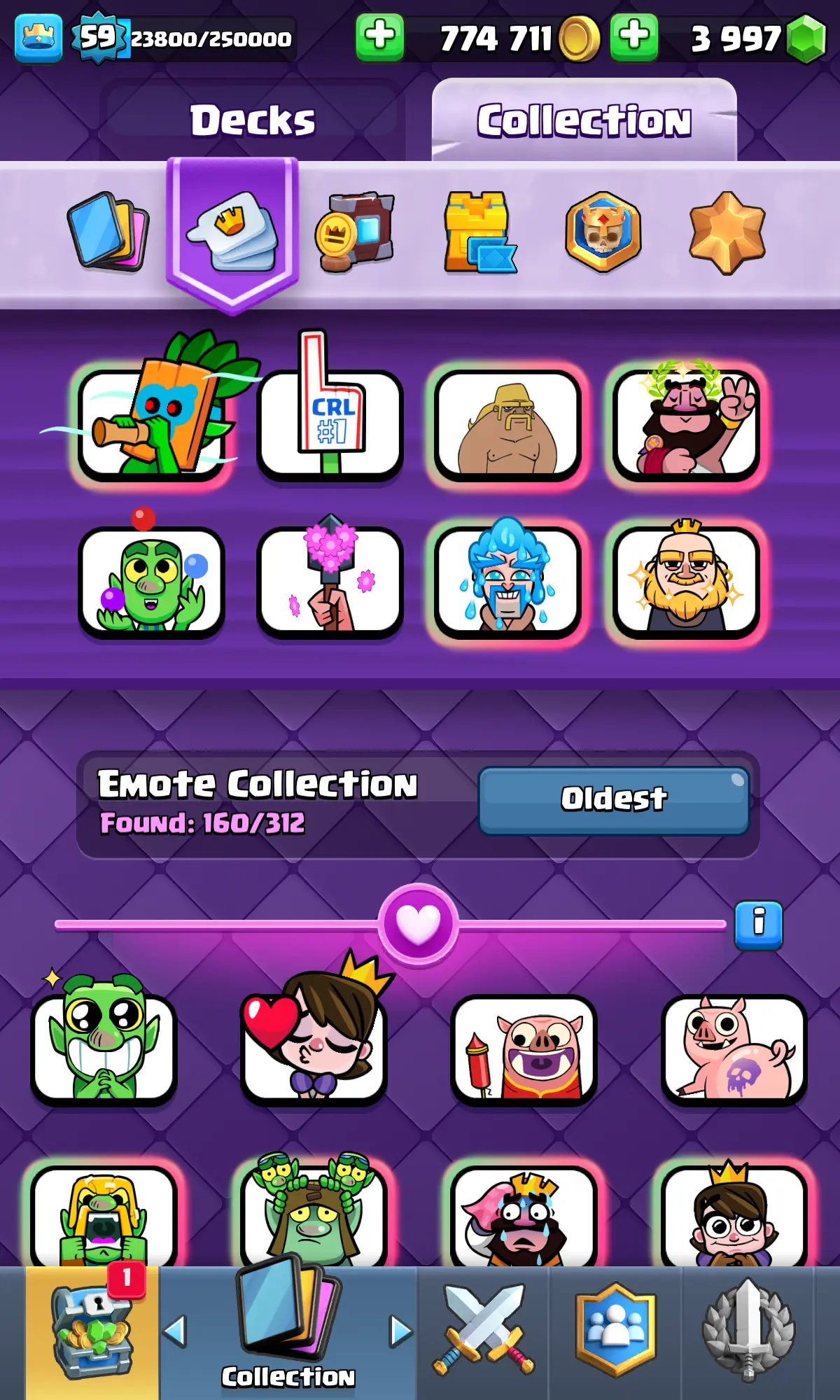The image size is (840, 1400).
Task: Open the clan social tab
Action: pyautogui.click(x=615, y=1330)
